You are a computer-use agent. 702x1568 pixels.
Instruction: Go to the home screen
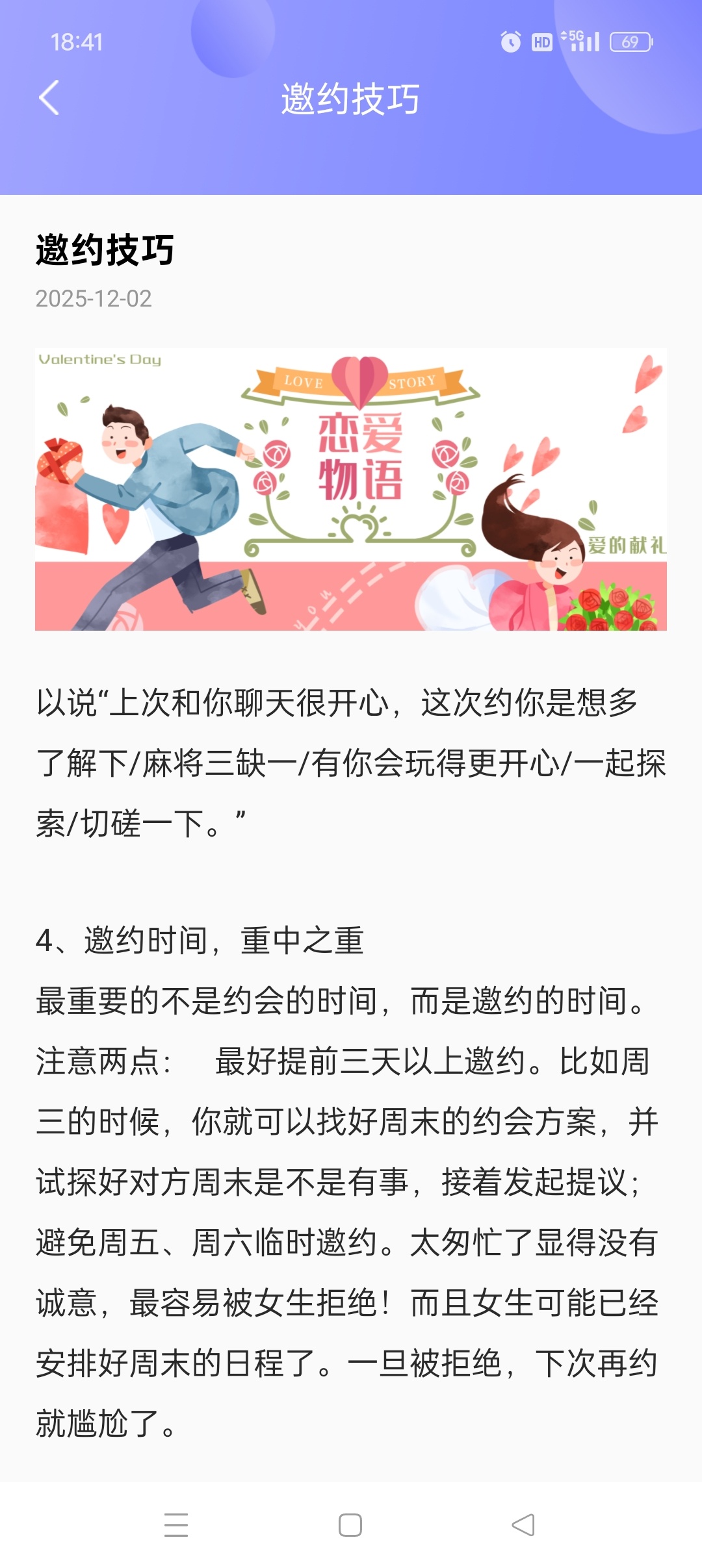350,1524
